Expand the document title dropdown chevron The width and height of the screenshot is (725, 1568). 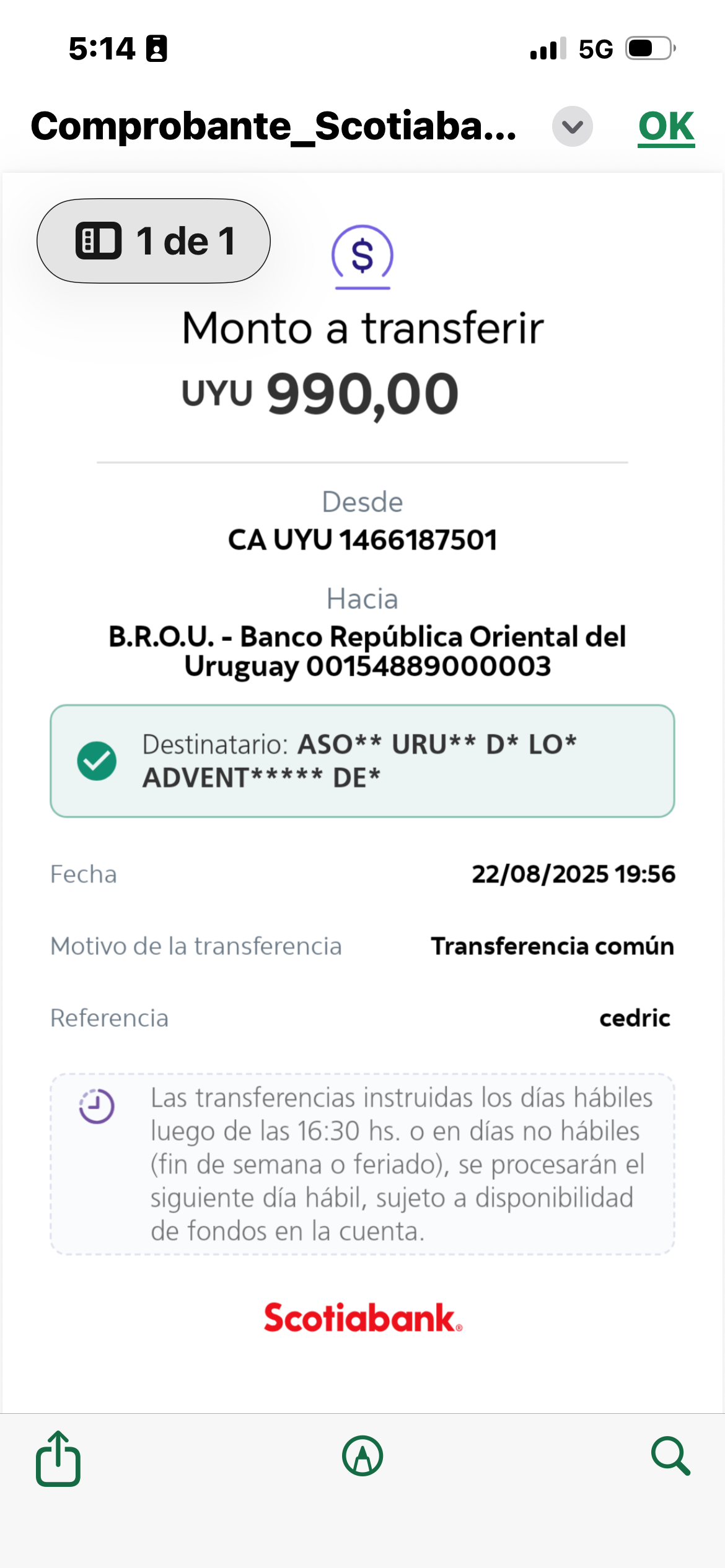coord(572,127)
